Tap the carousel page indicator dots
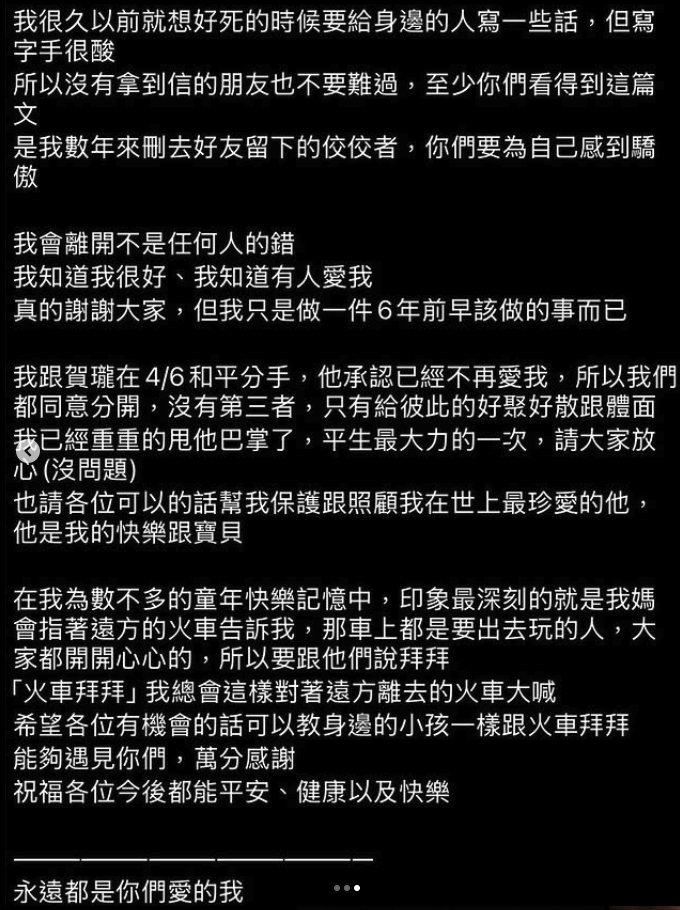This screenshot has width=680, height=910. [347, 888]
